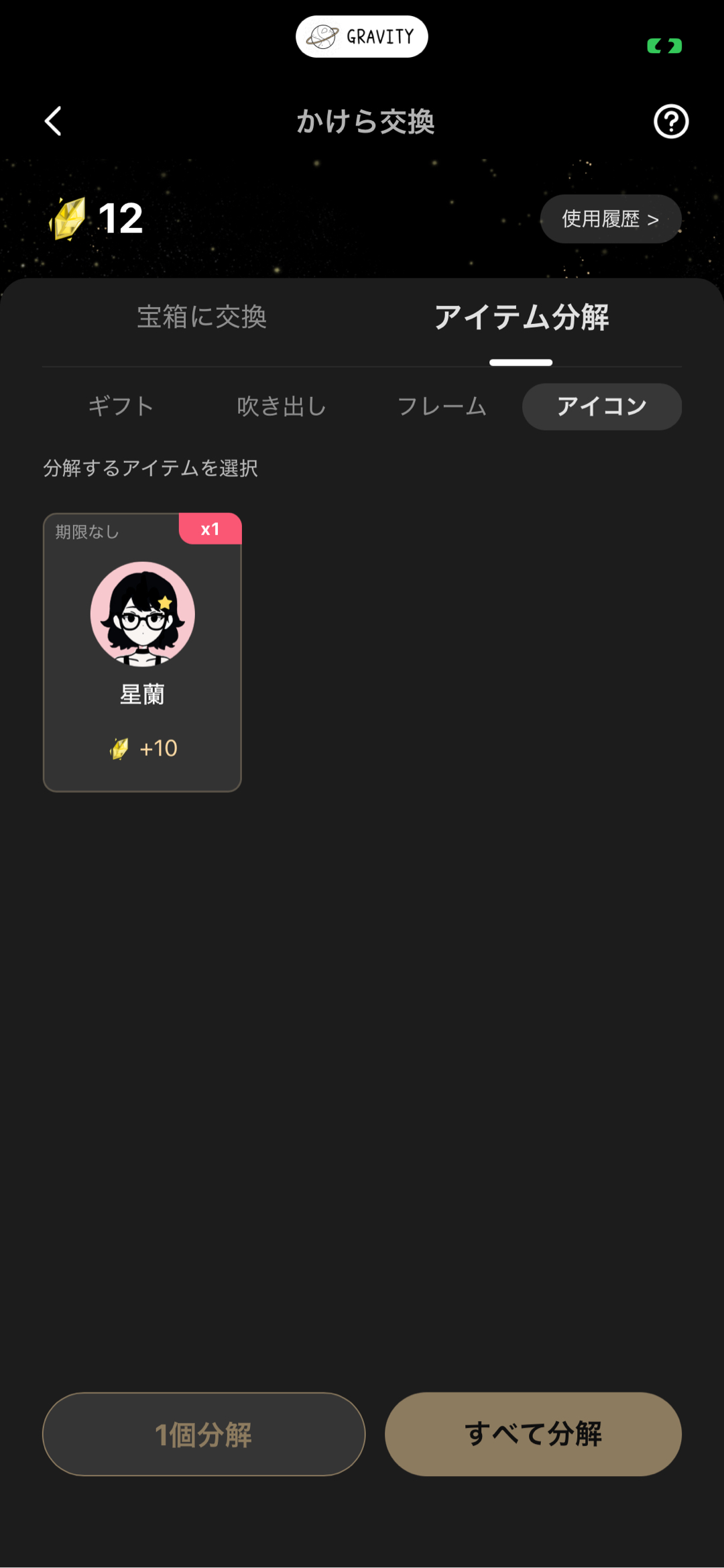Click the shard icon on the 星蘭 card
Screen dimensions: 724x1568
click(119, 748)
